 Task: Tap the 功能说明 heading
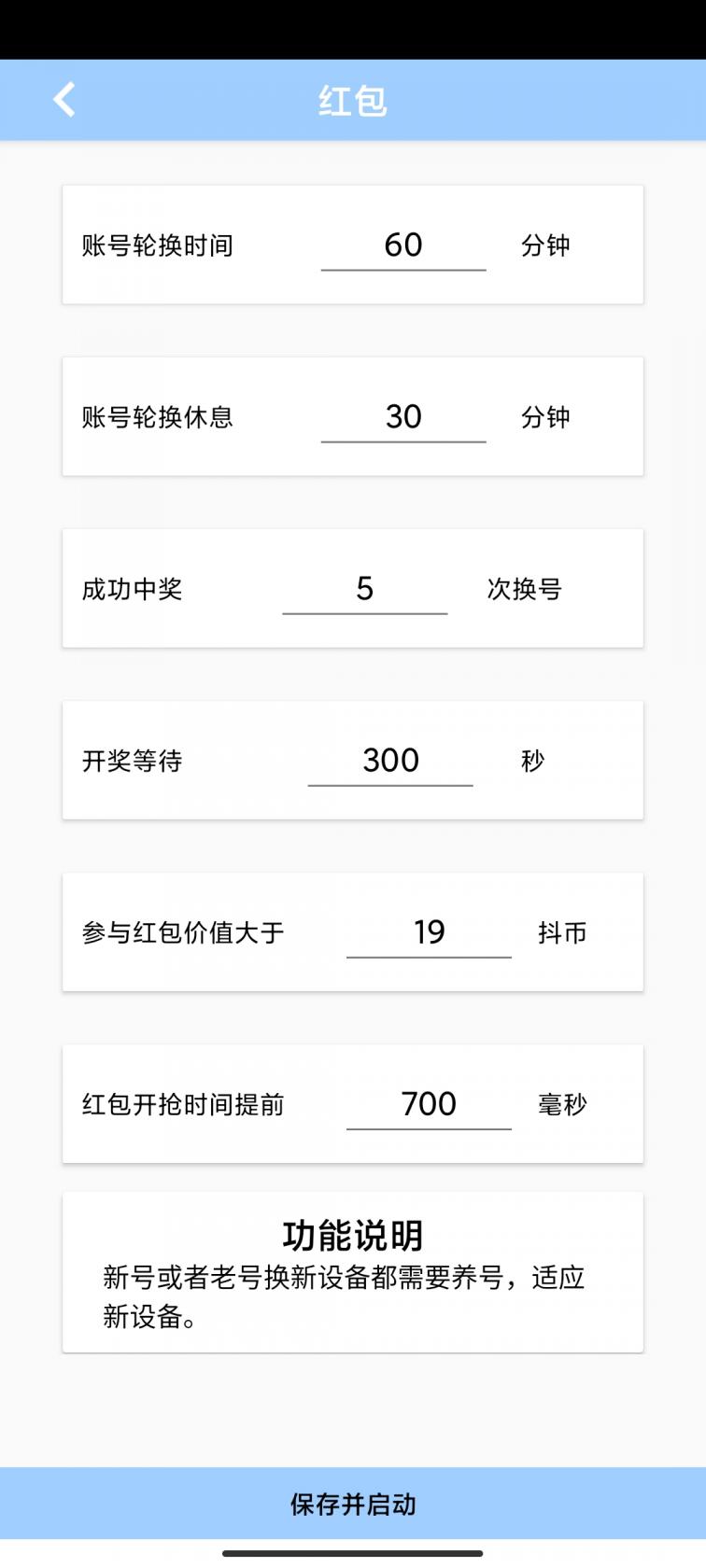pyautogui.click(x=352, y=1234)
